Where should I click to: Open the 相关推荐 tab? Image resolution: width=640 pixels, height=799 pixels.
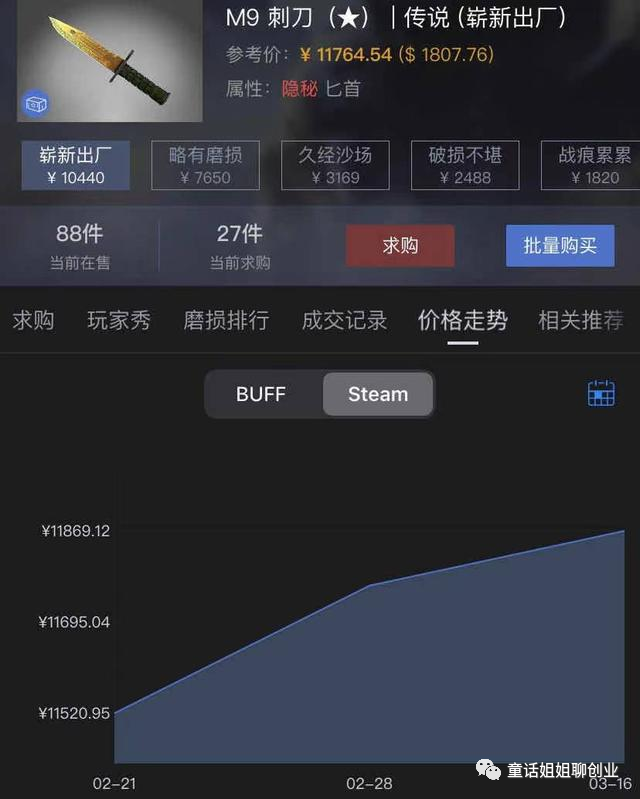coord(581,321)
